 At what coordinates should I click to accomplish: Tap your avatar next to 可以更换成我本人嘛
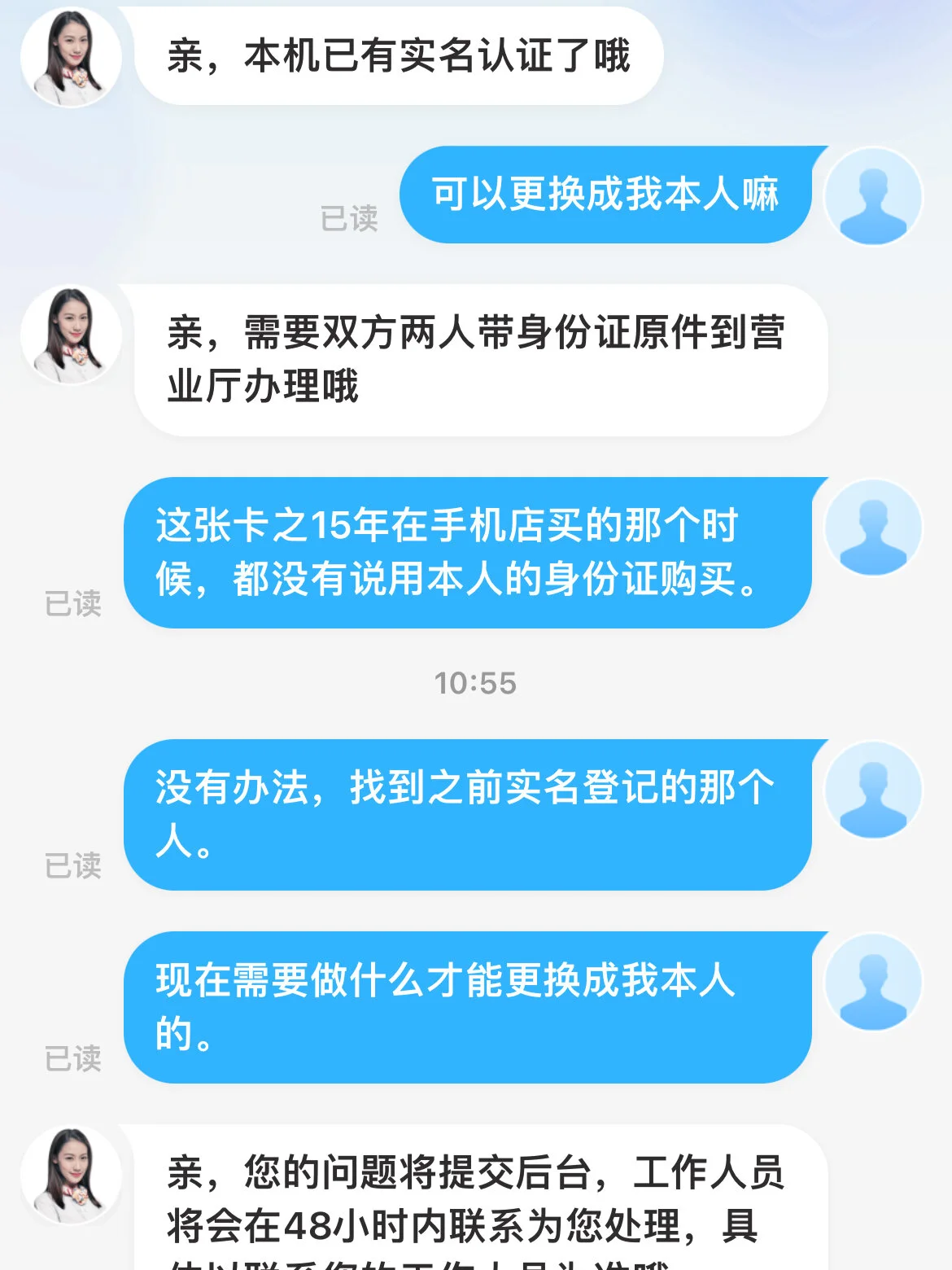[873, 196]
